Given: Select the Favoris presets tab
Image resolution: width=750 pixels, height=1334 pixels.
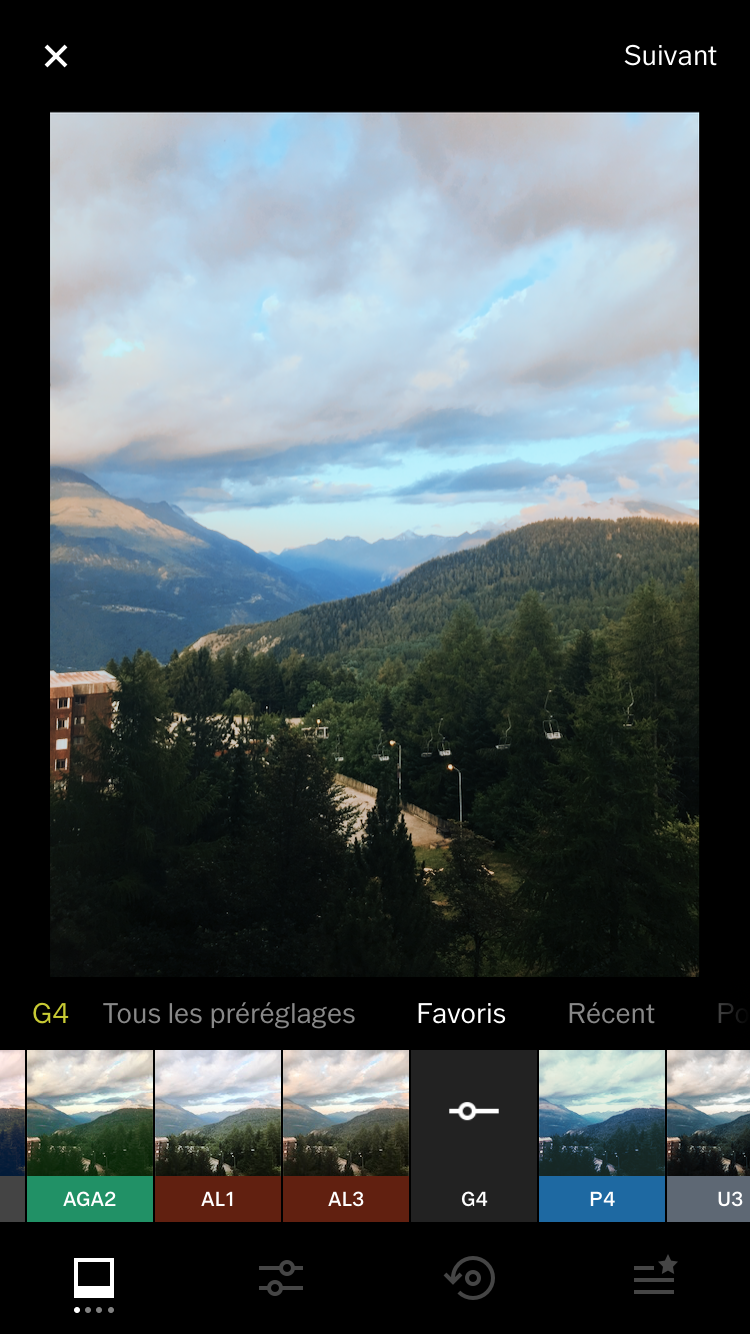Looking at the screenshot, I should pos(461,1014).
